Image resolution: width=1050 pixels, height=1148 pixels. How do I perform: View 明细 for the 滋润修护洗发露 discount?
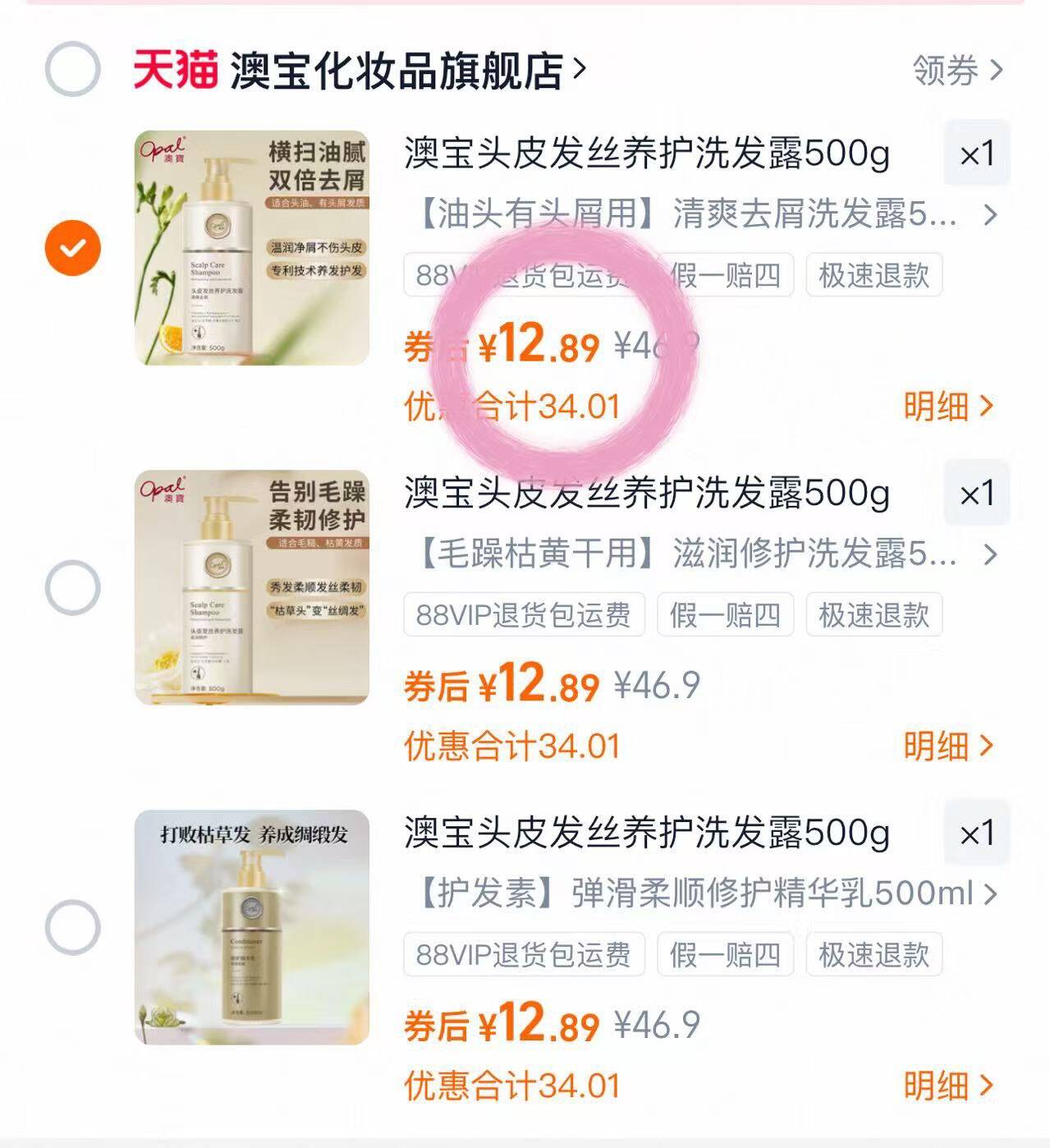(x=947, y=746)
